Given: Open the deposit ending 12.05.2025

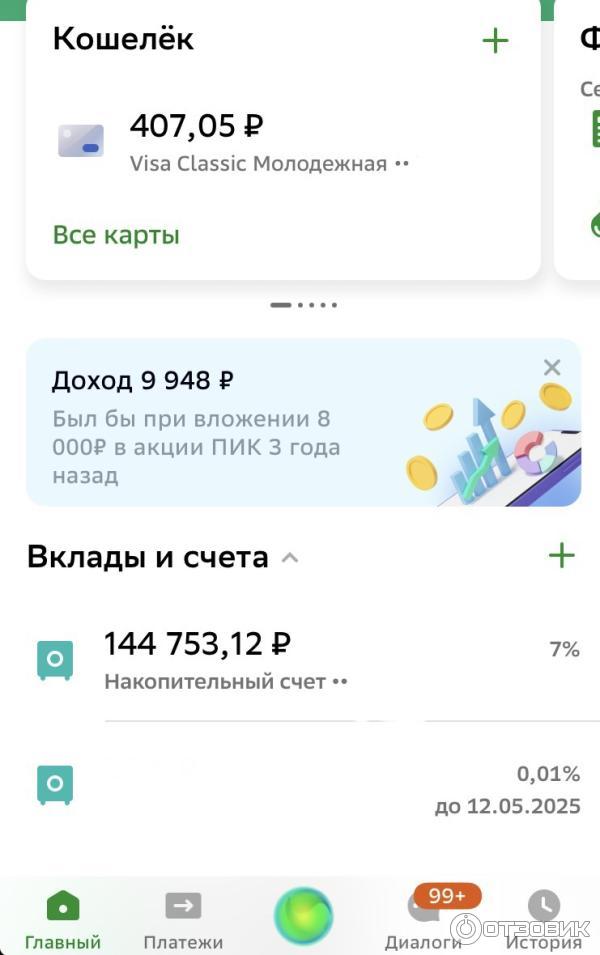Looking at the screenshot, I should click(x=300, y=787).
